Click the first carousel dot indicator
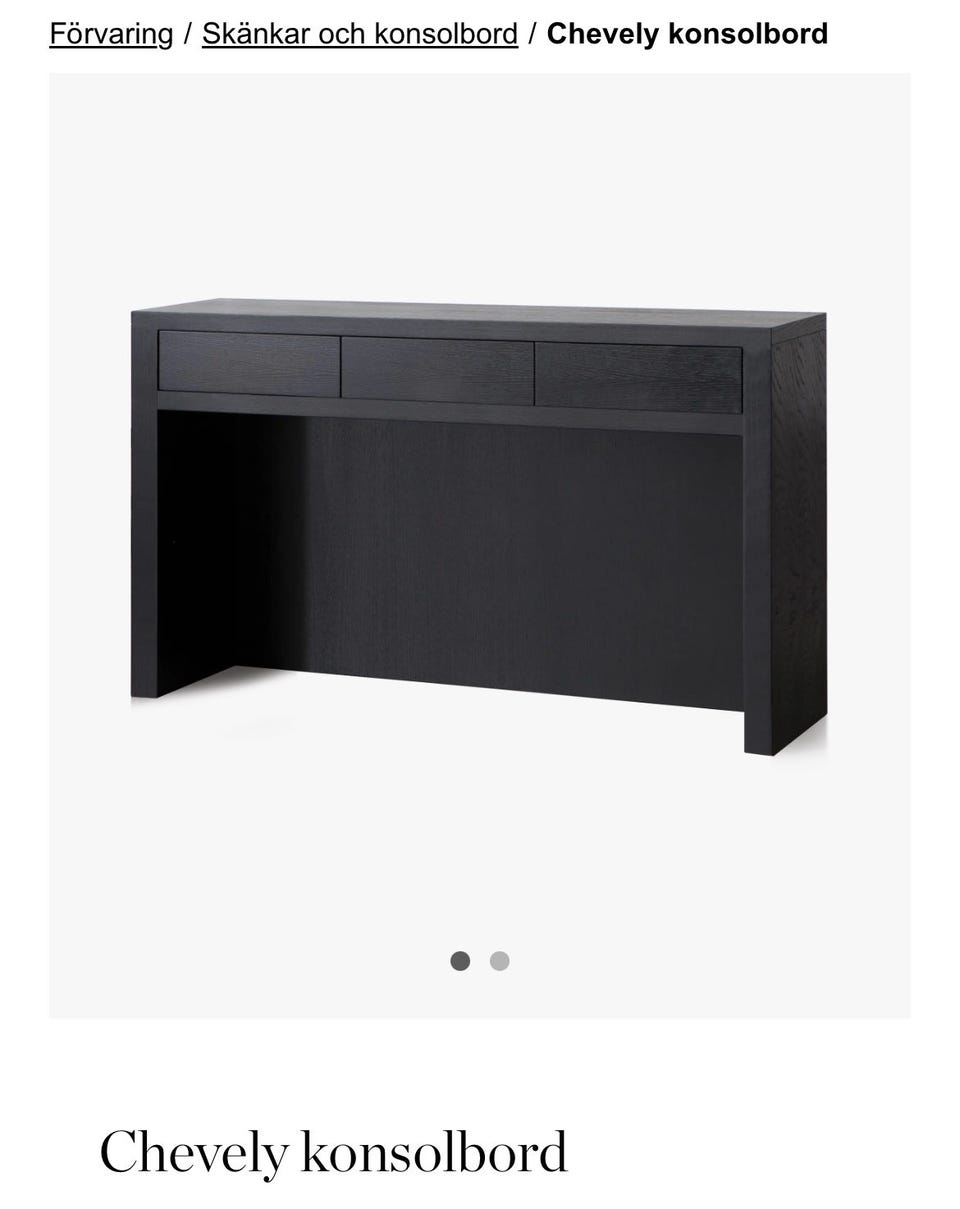 coord(462,961)
